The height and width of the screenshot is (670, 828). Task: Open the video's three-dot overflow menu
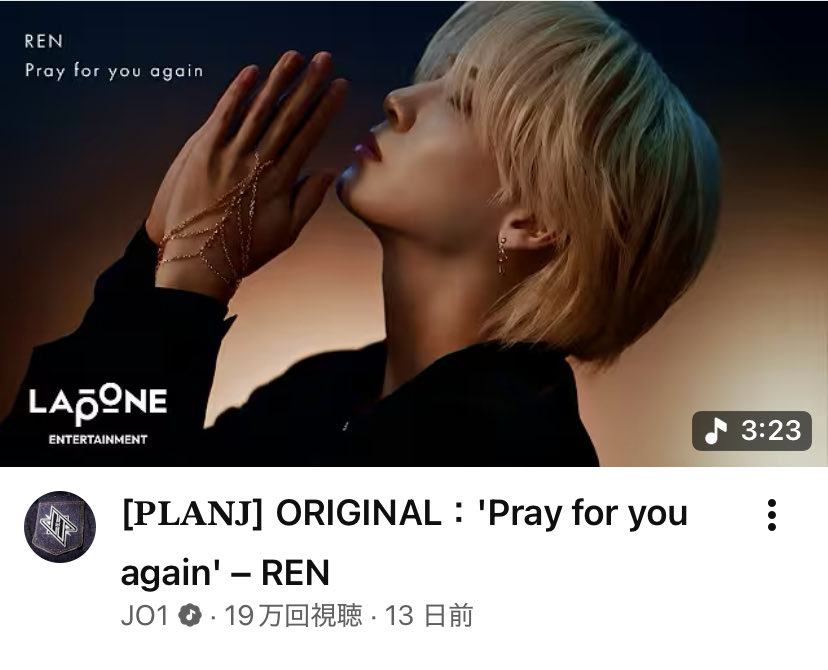771,514
